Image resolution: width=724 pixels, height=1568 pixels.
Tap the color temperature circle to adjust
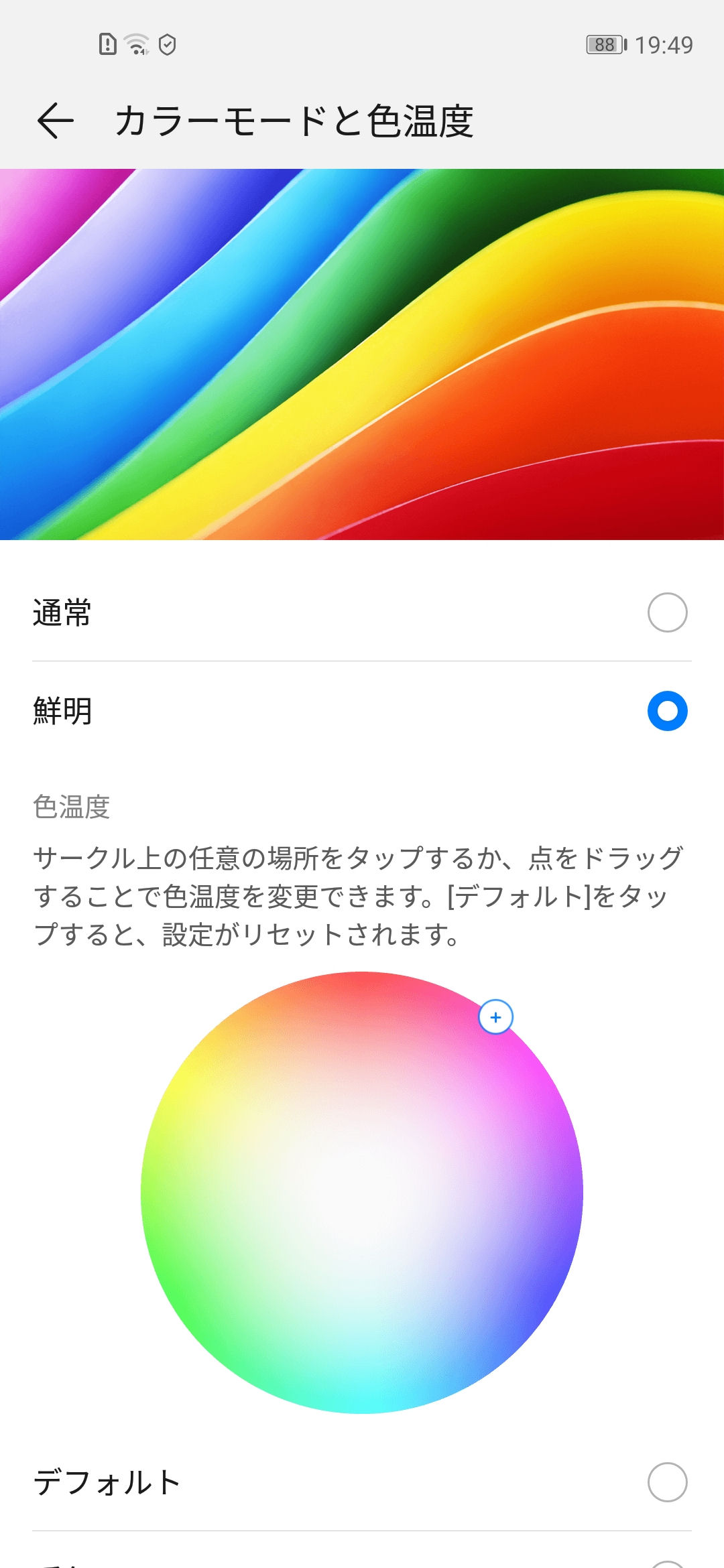coord(362,1193)
